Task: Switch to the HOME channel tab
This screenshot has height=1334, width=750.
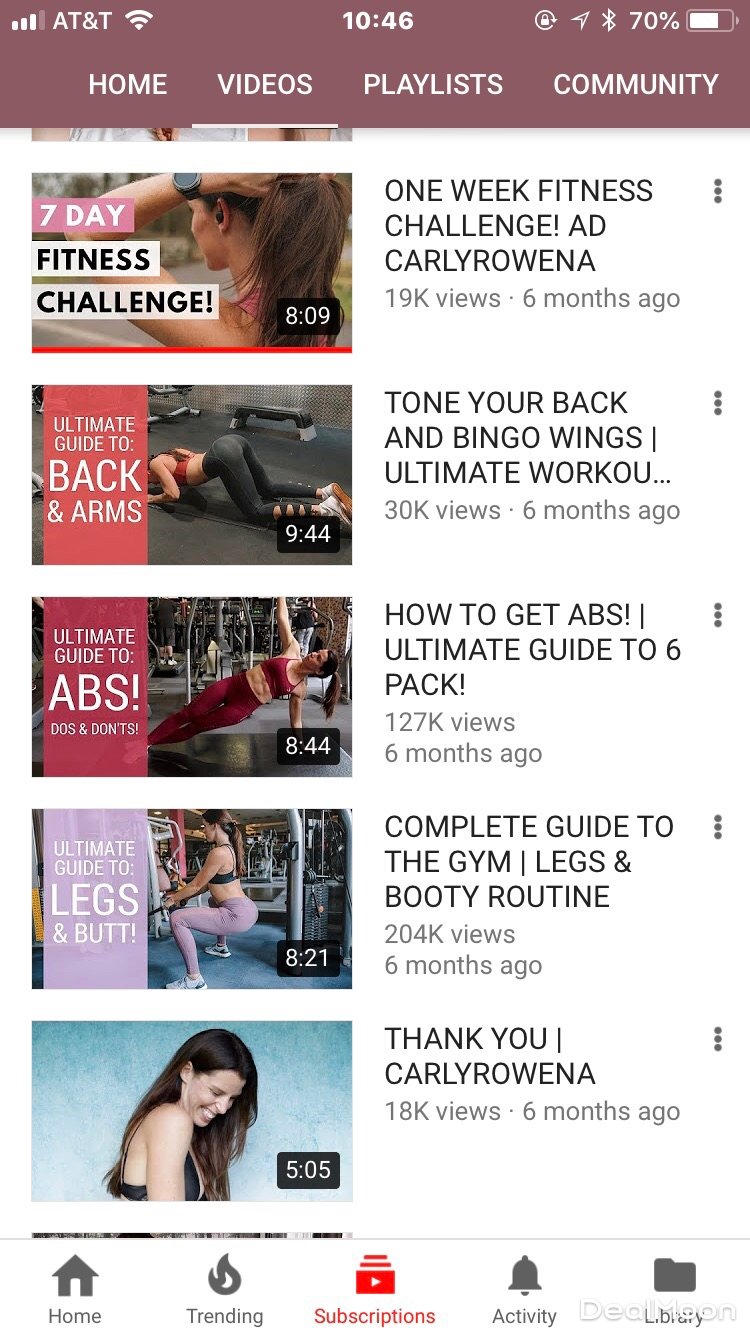Action: 128,85
